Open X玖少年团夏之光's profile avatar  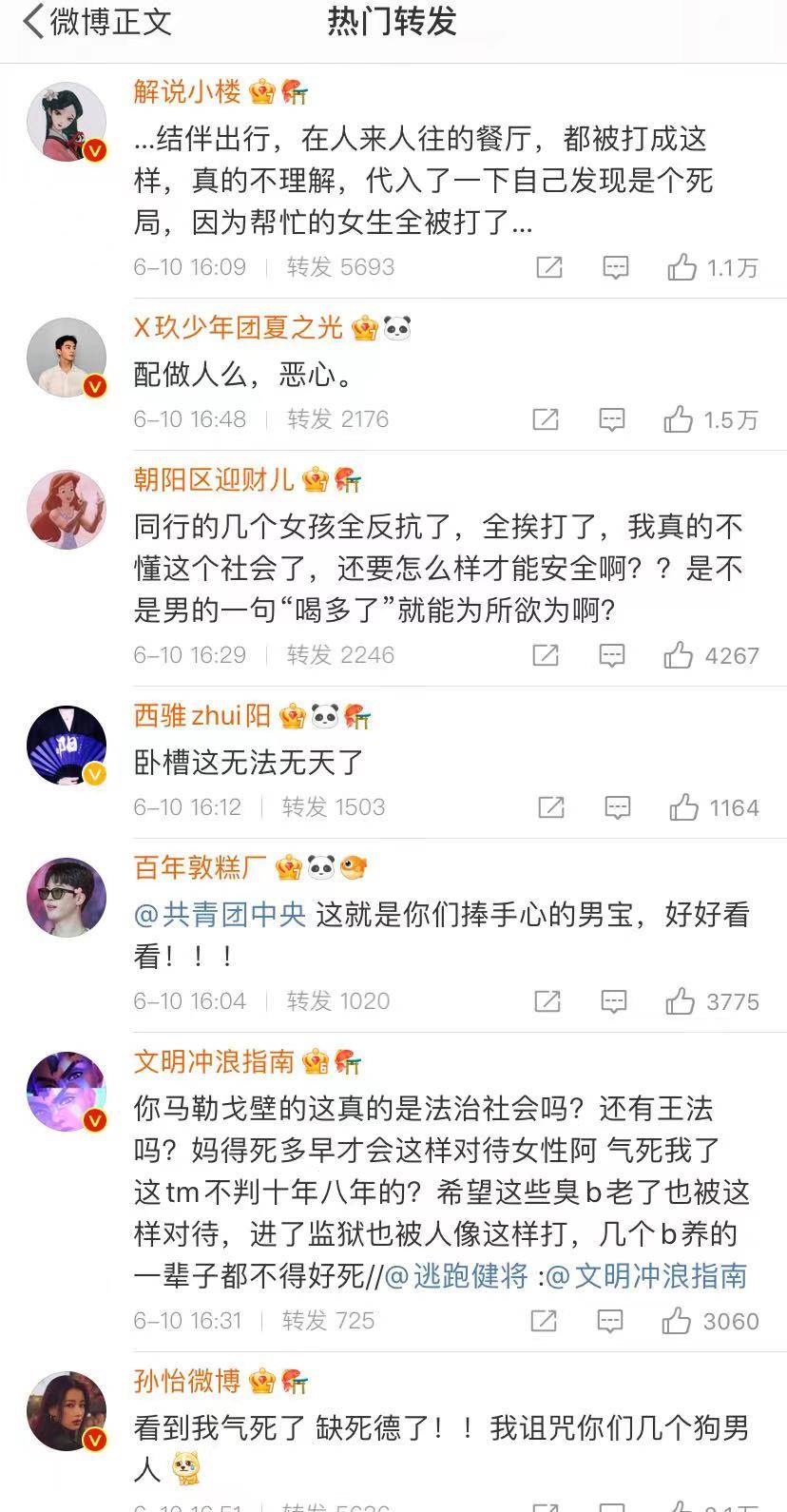click(x=67, y=357)
